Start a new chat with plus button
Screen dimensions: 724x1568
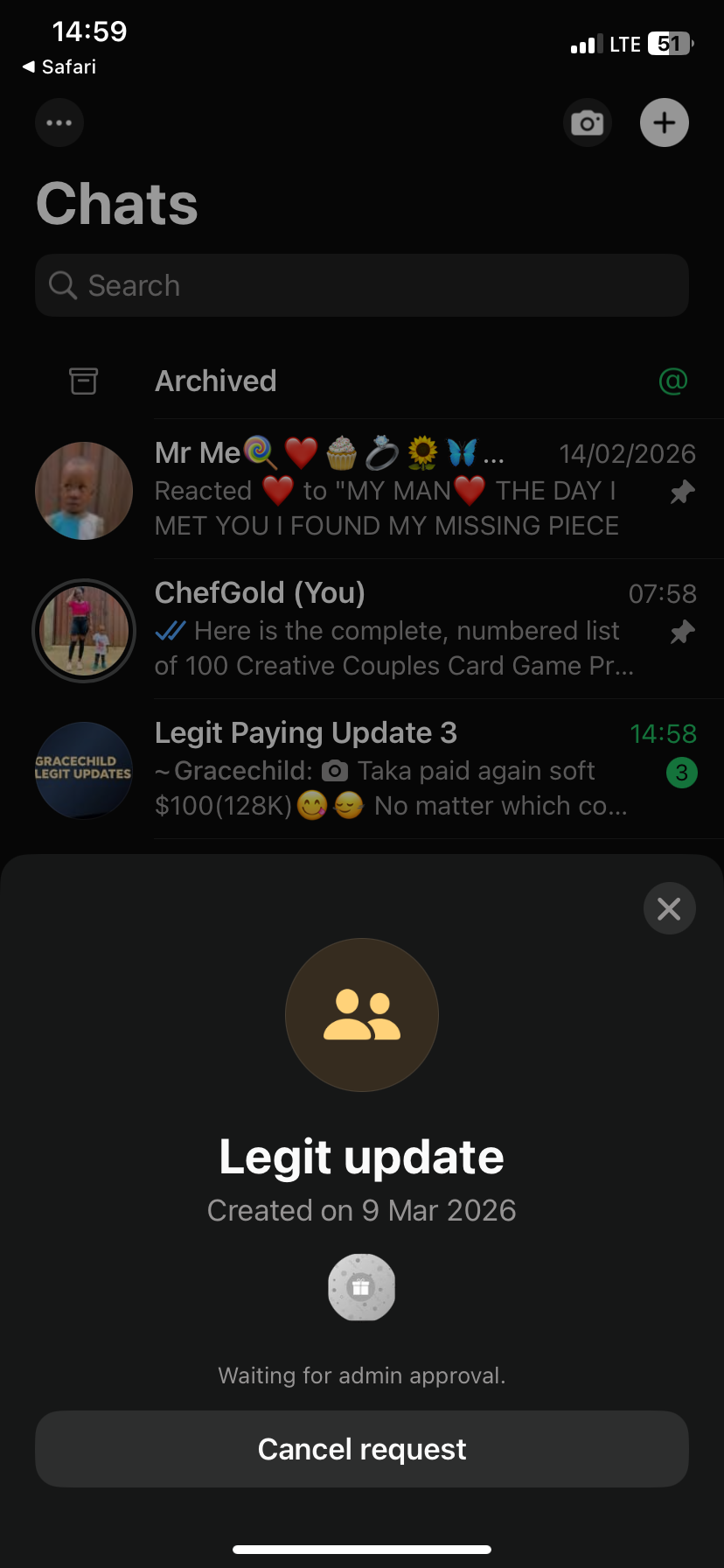tap(665, 122)
